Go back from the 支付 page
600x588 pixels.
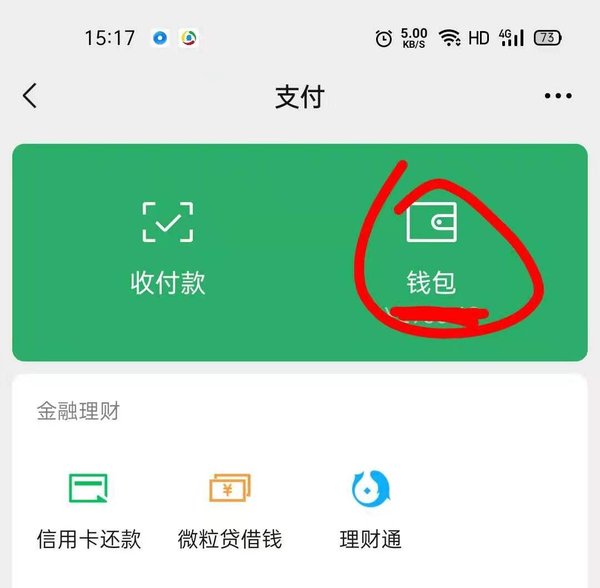click(x=30, y=96)
